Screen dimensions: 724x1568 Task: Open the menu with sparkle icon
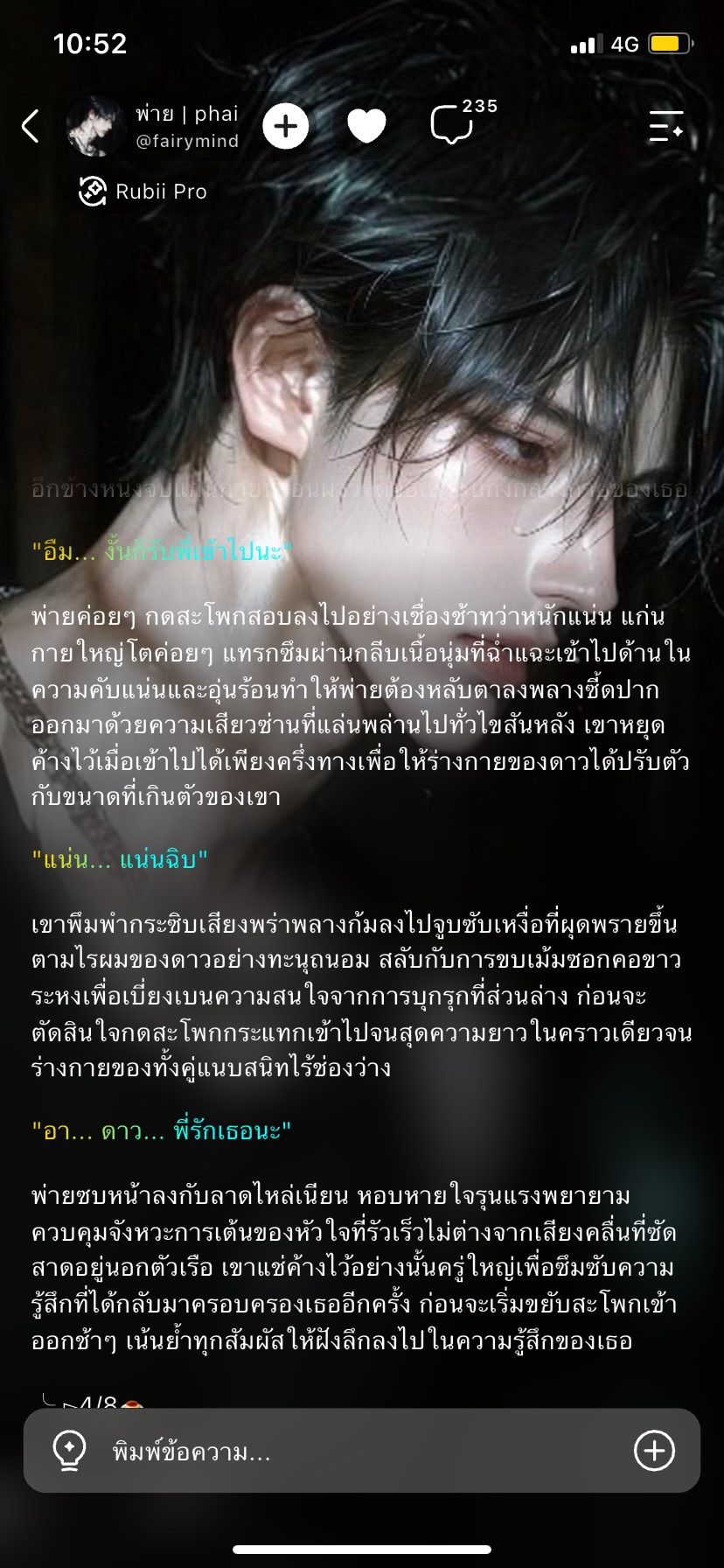click(666, 126)
